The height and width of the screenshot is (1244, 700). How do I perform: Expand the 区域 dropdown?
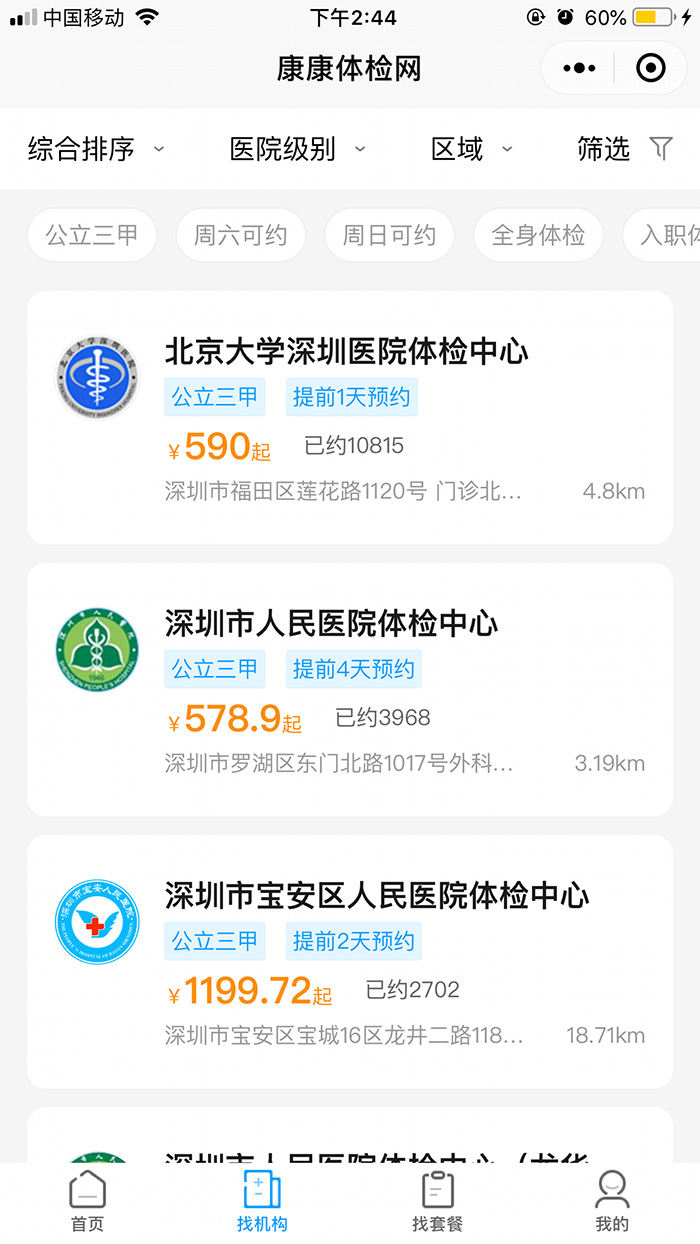point(472,149)
